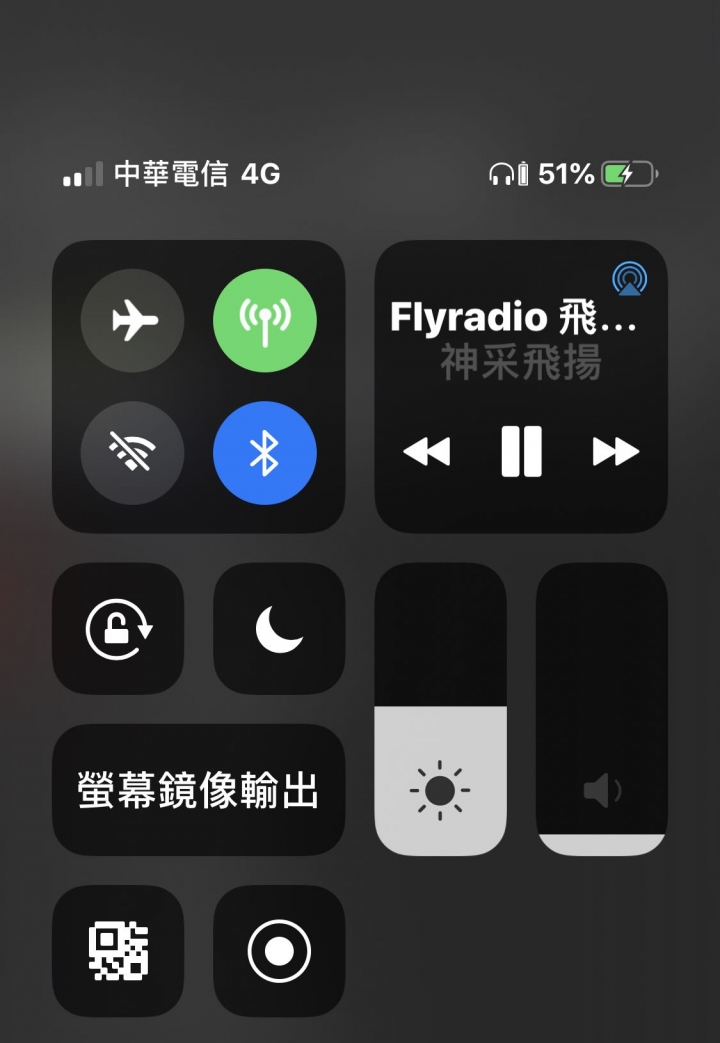Turn on Do Not Disturb moon
The height and width of the screenshot is (1043, 720).
pos(279,629)
